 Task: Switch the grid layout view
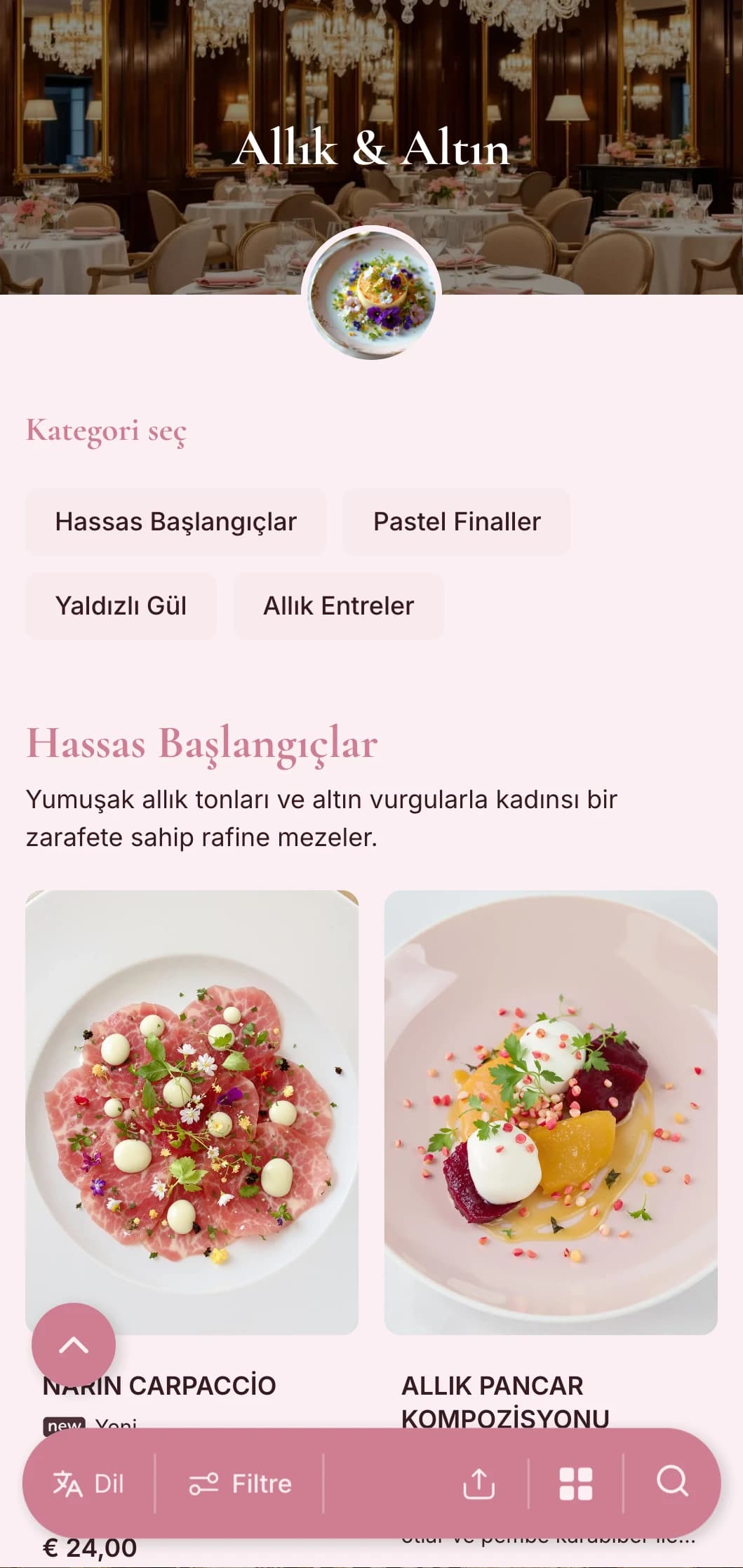[576, 1484]
